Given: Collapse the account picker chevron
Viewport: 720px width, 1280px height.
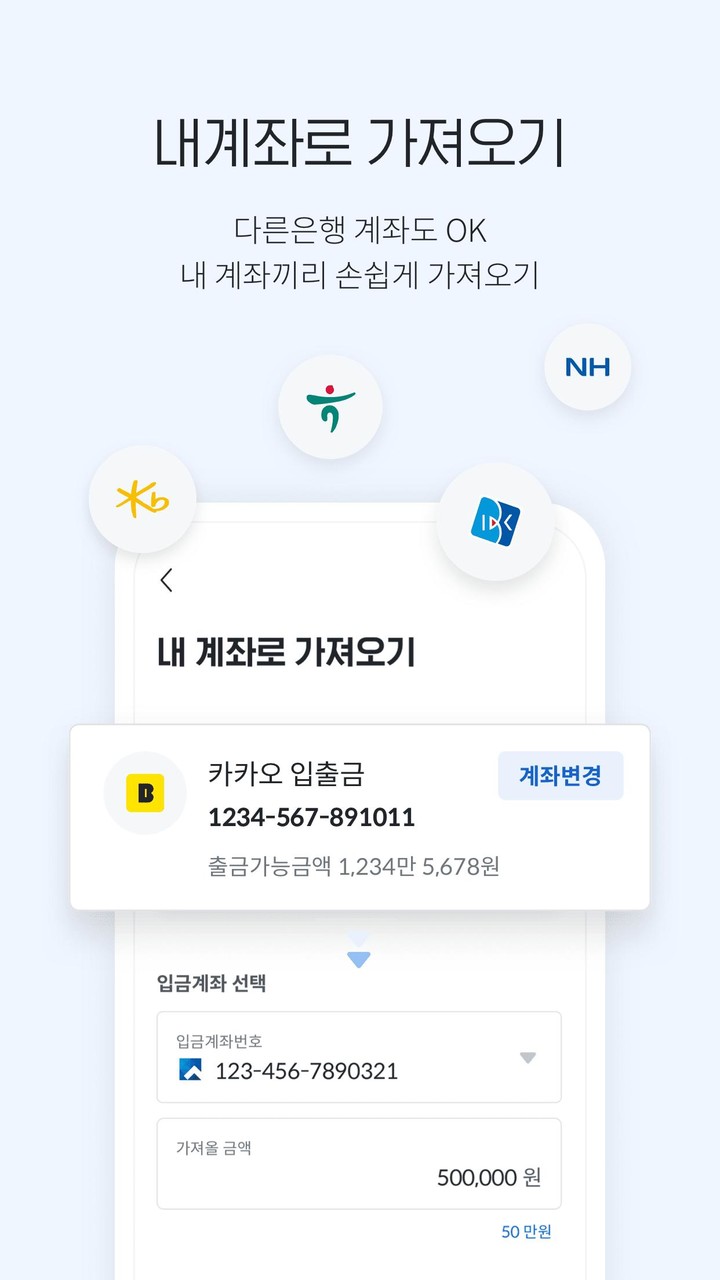Looking at the screenshot, I should pos(528,1057).
